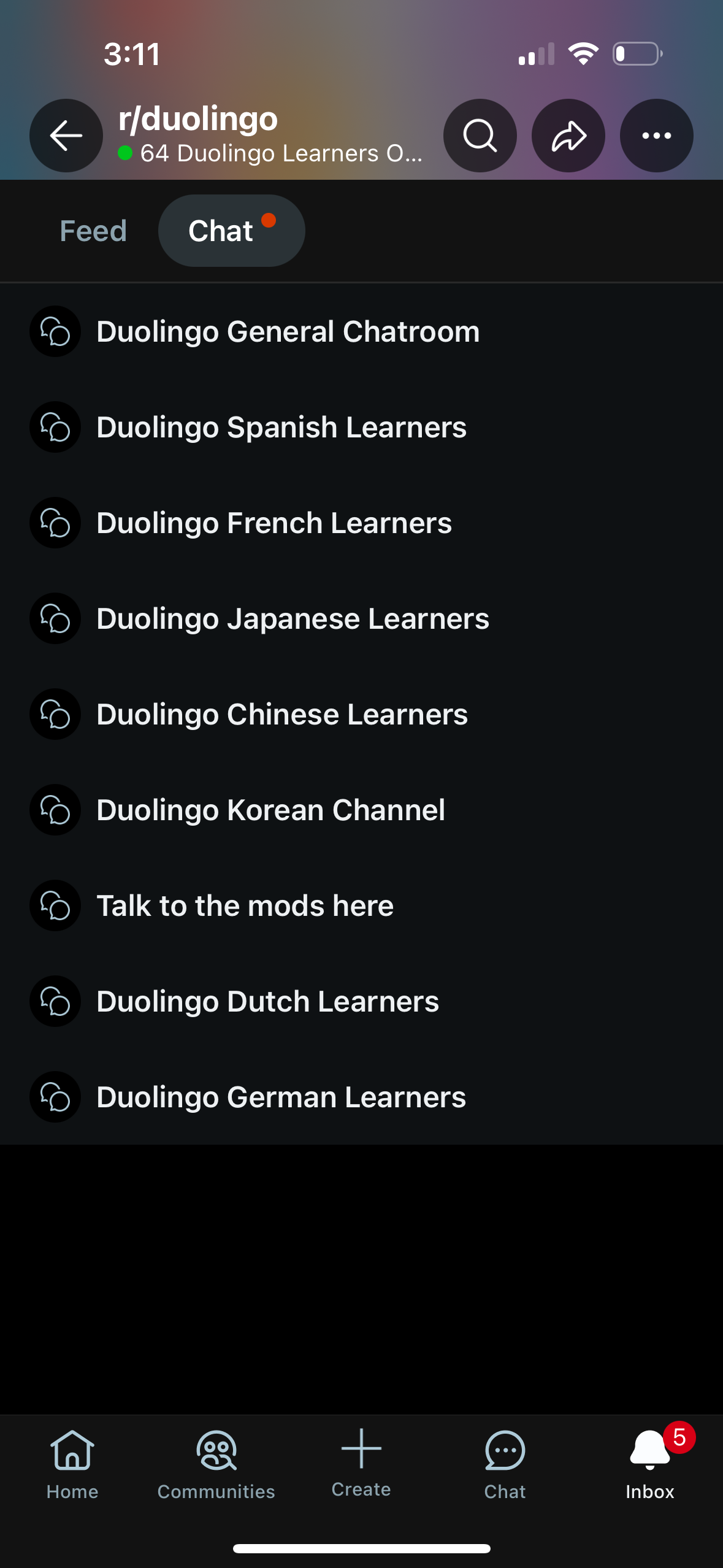The width and height of the screenshot is (723, 1568).
Task: Open the three-dot overflow menu
Action: (656, 136)
